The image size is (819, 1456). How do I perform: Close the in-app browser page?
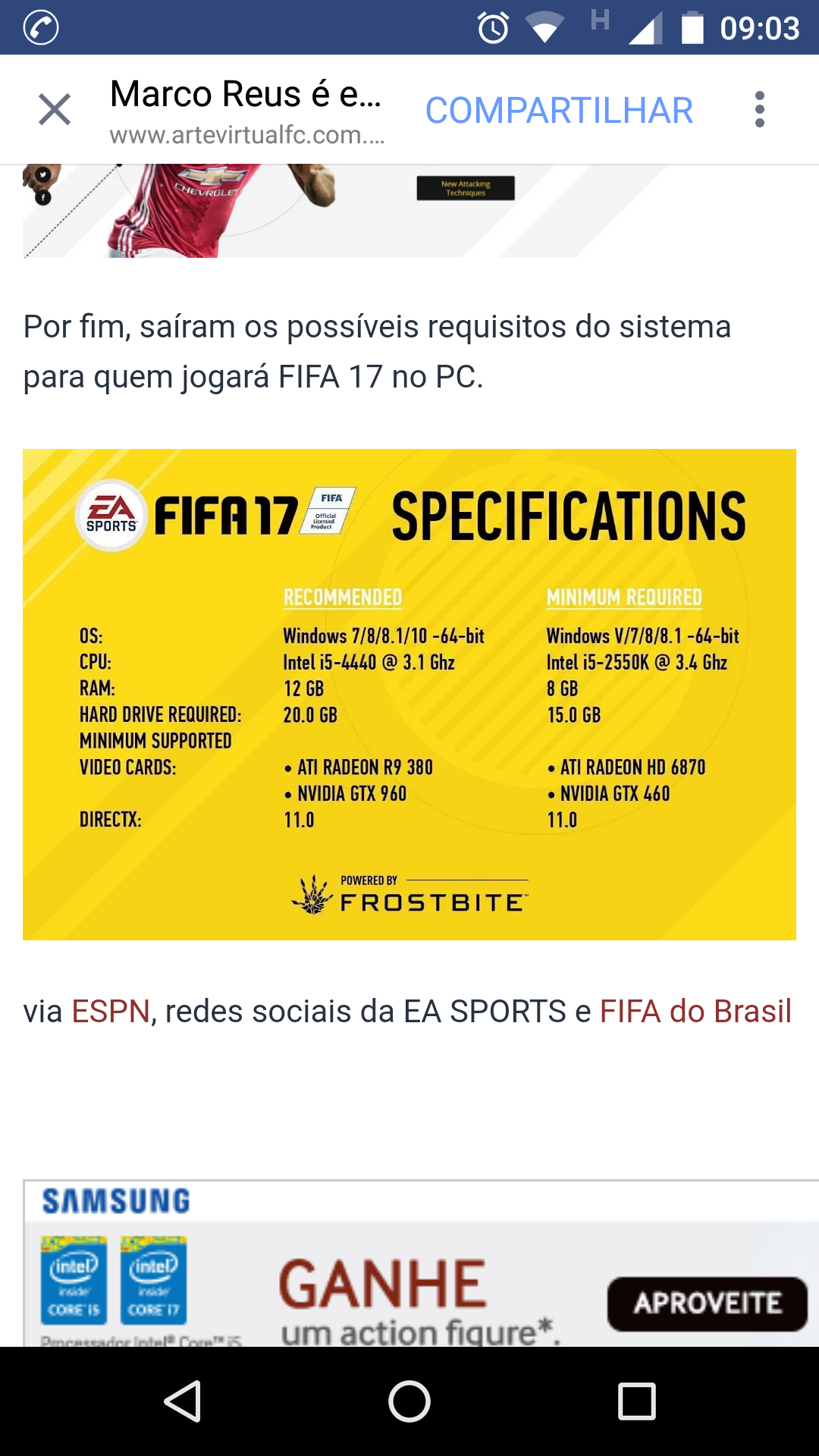click(55, 110)
